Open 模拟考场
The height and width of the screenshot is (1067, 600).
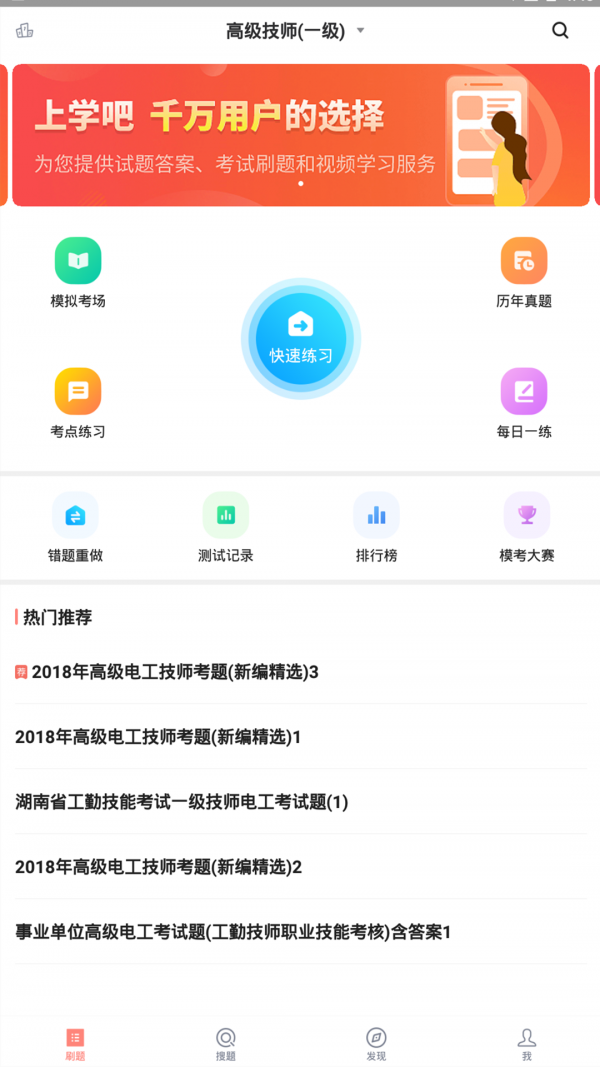tap(78, 271)
